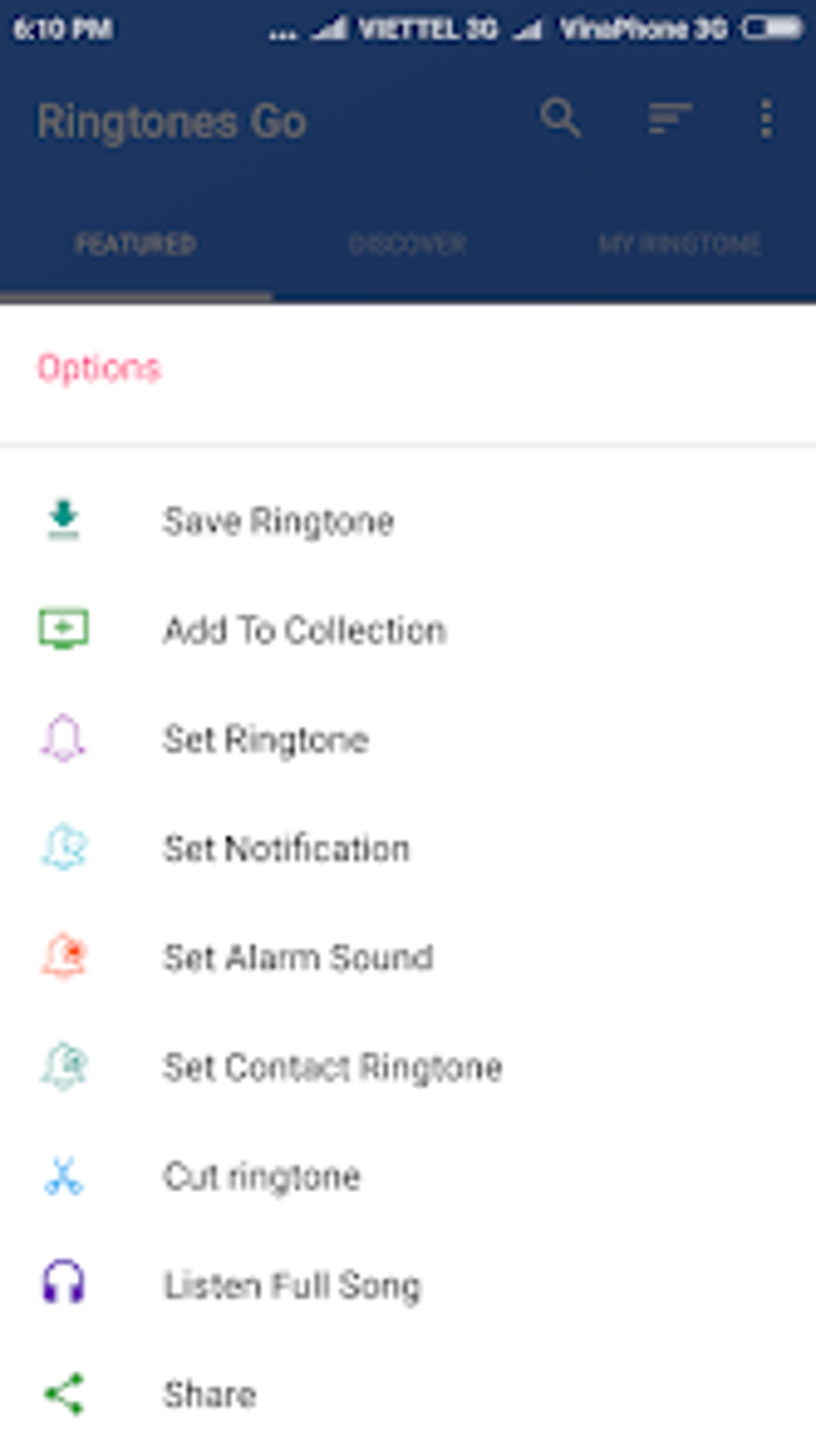Select Set Ringtone option
Viewport: 816px width, 1456px height.
click(x=266, y=740)
